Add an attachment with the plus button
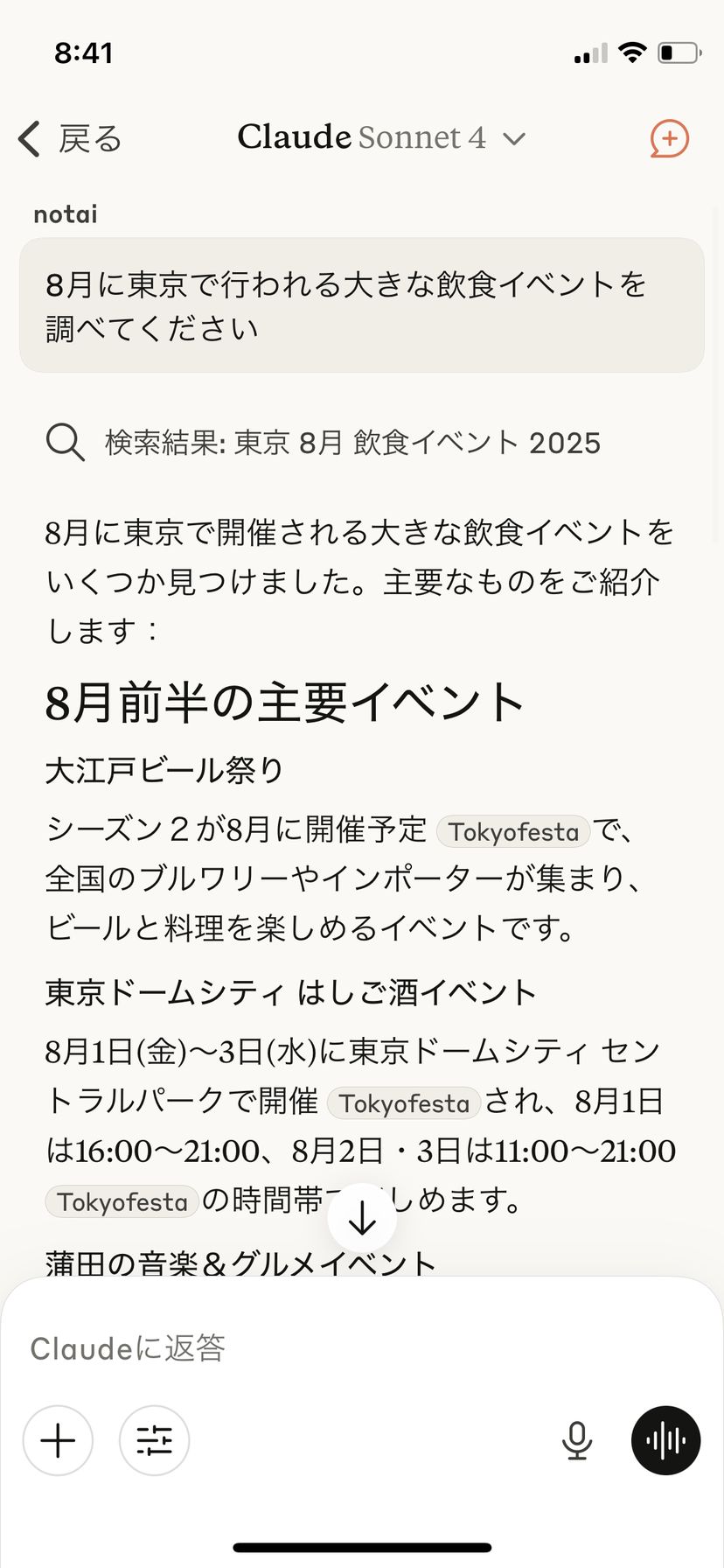 click(58, 1441)
